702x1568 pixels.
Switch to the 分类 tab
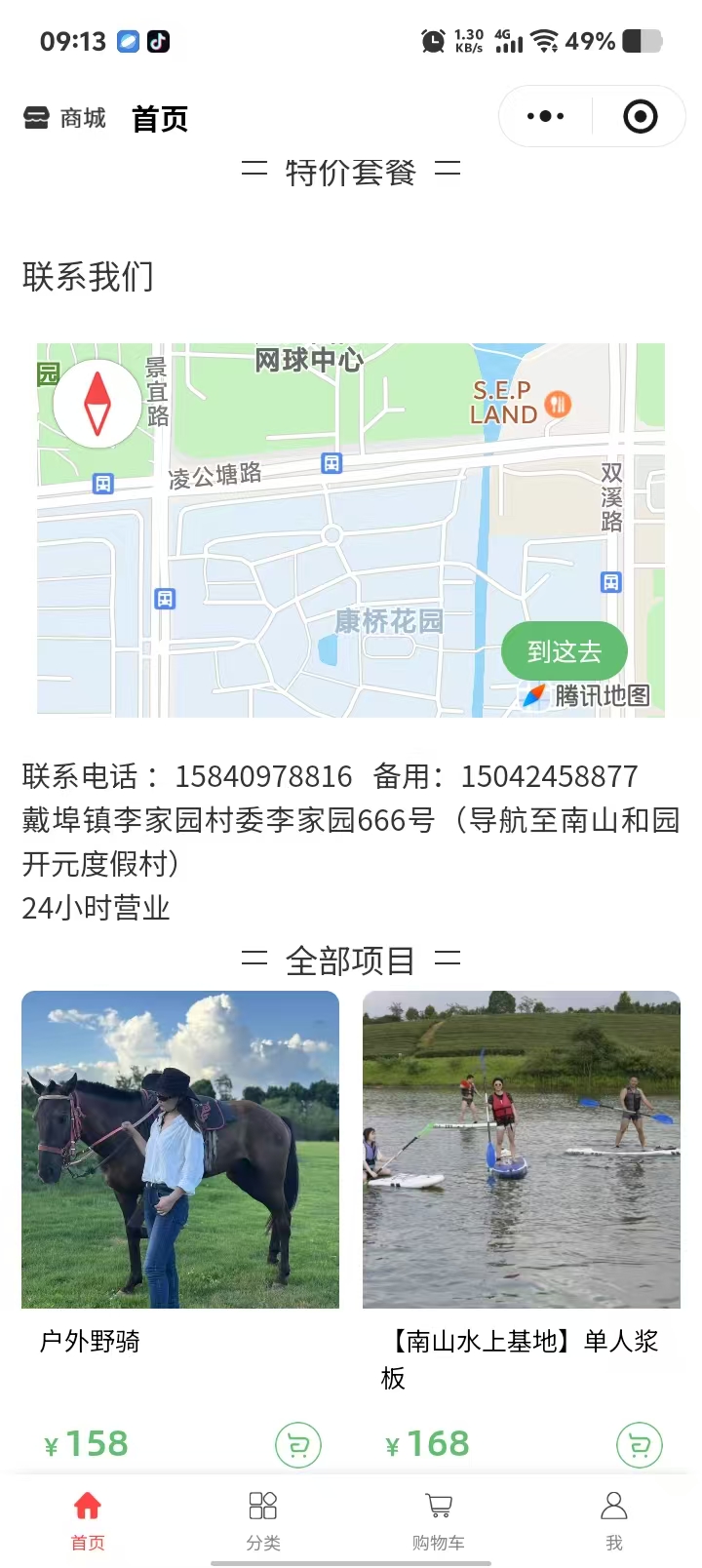tap(263, 1519)
